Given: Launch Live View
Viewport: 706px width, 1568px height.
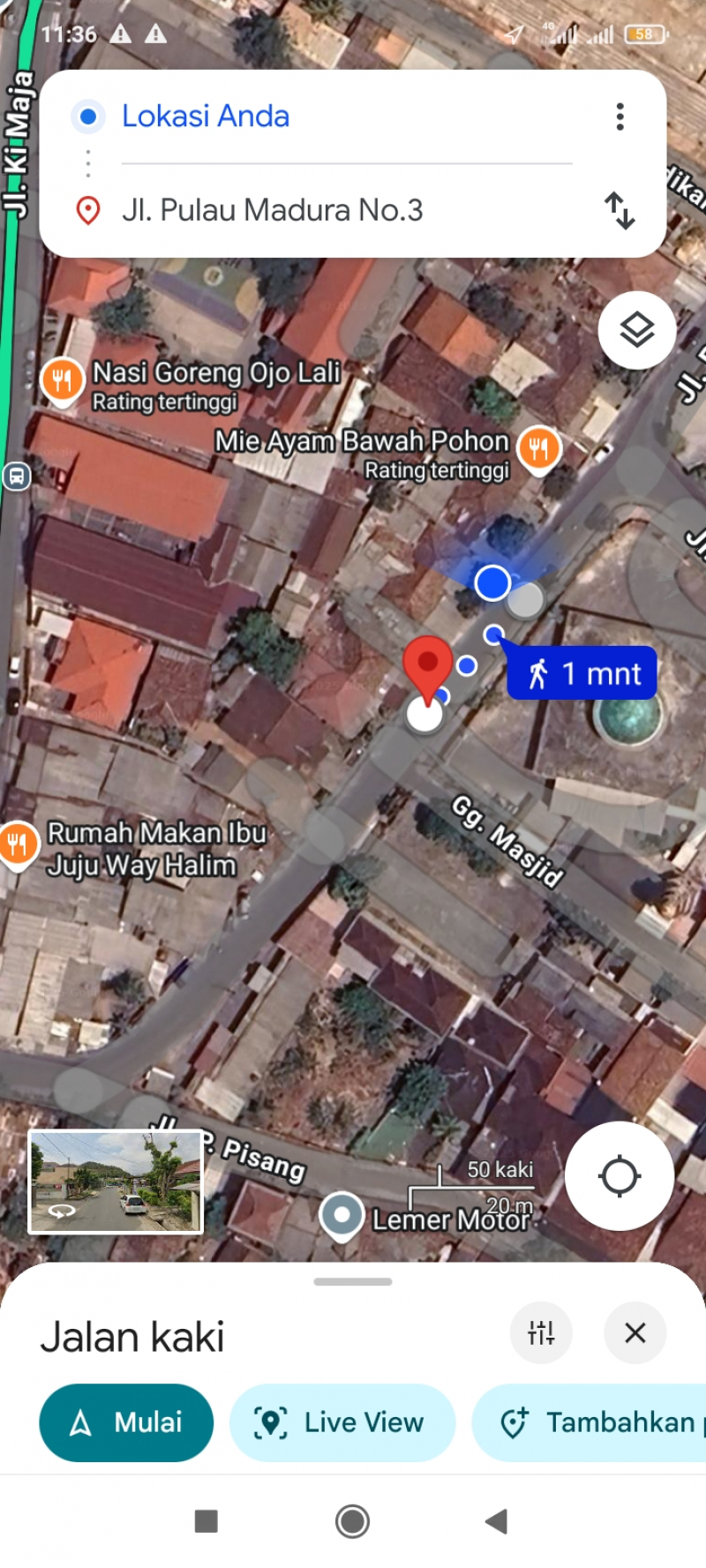Looking at the screenshot, I should 342,1422.
